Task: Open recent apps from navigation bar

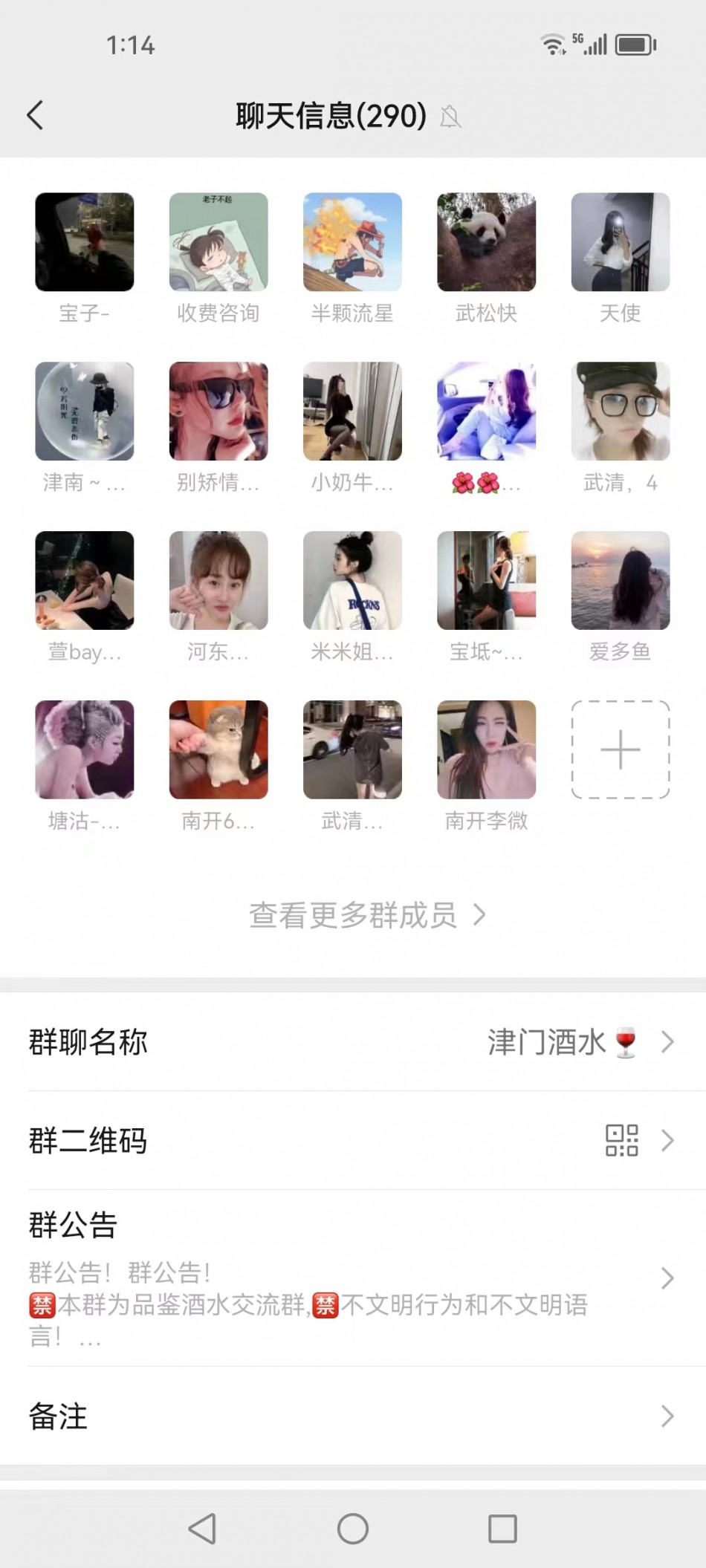Action: click(502, 1529)
